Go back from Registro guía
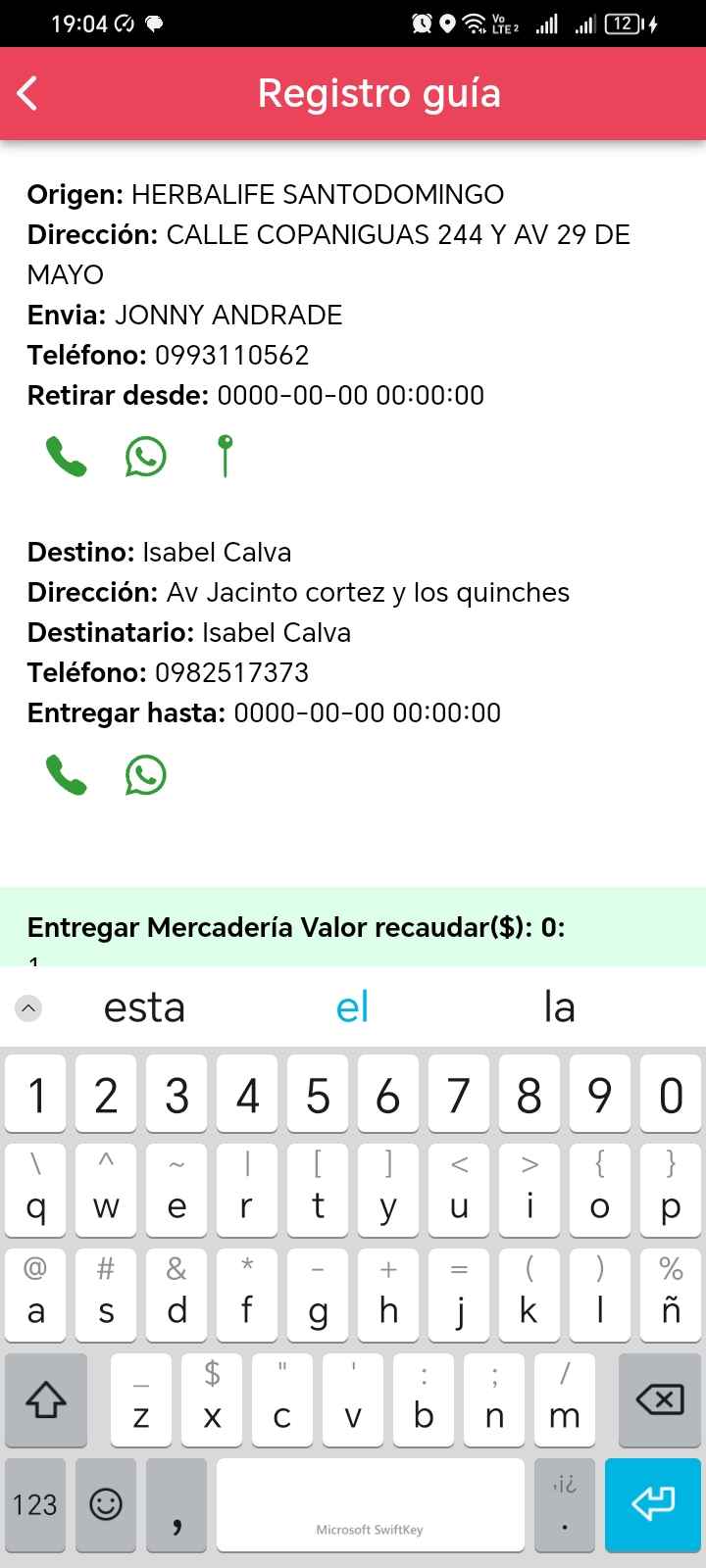Viewport: 706px width, 1568px height. [x=28, y=94]
